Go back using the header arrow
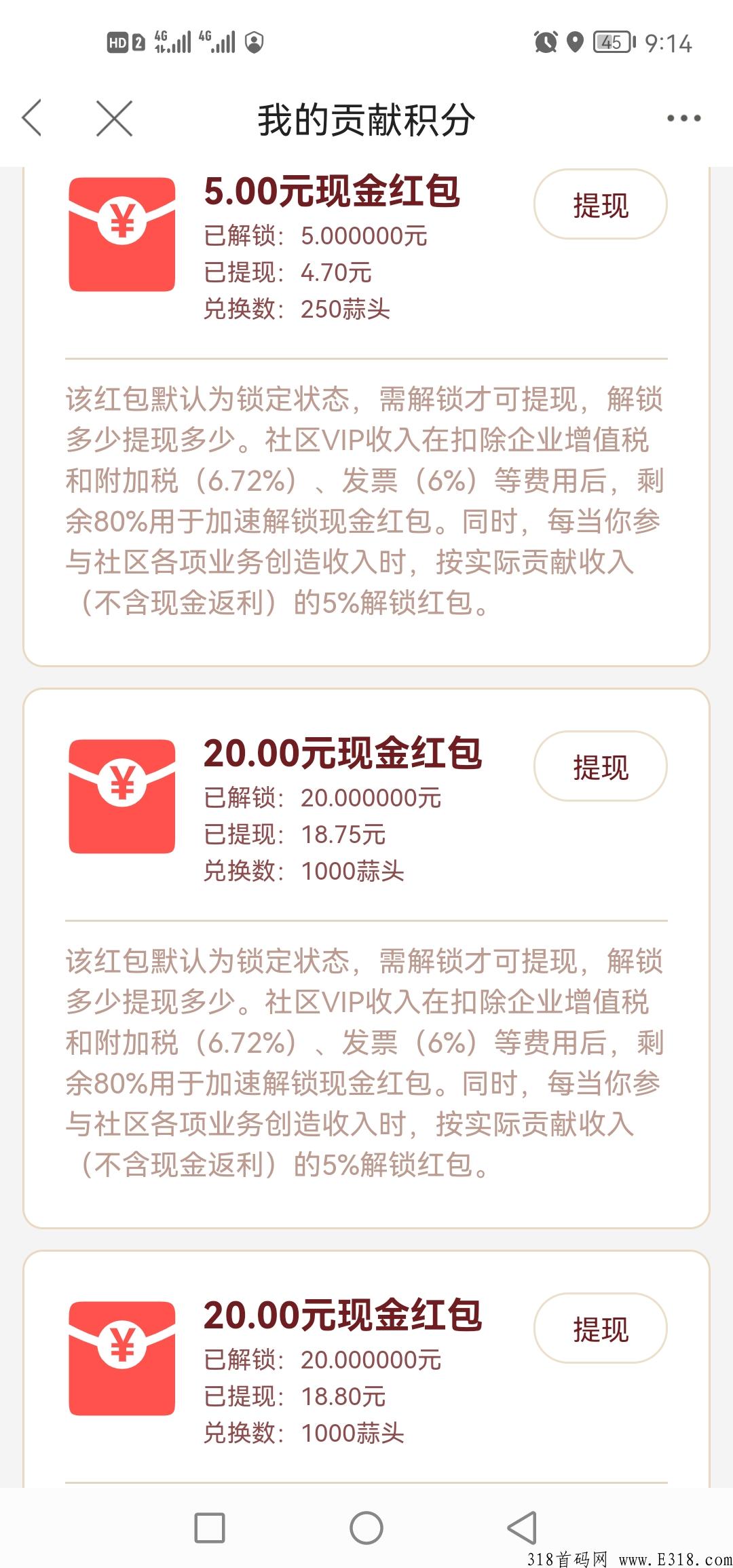This screenshot has height=1568, width=733. tap(32, 117)
